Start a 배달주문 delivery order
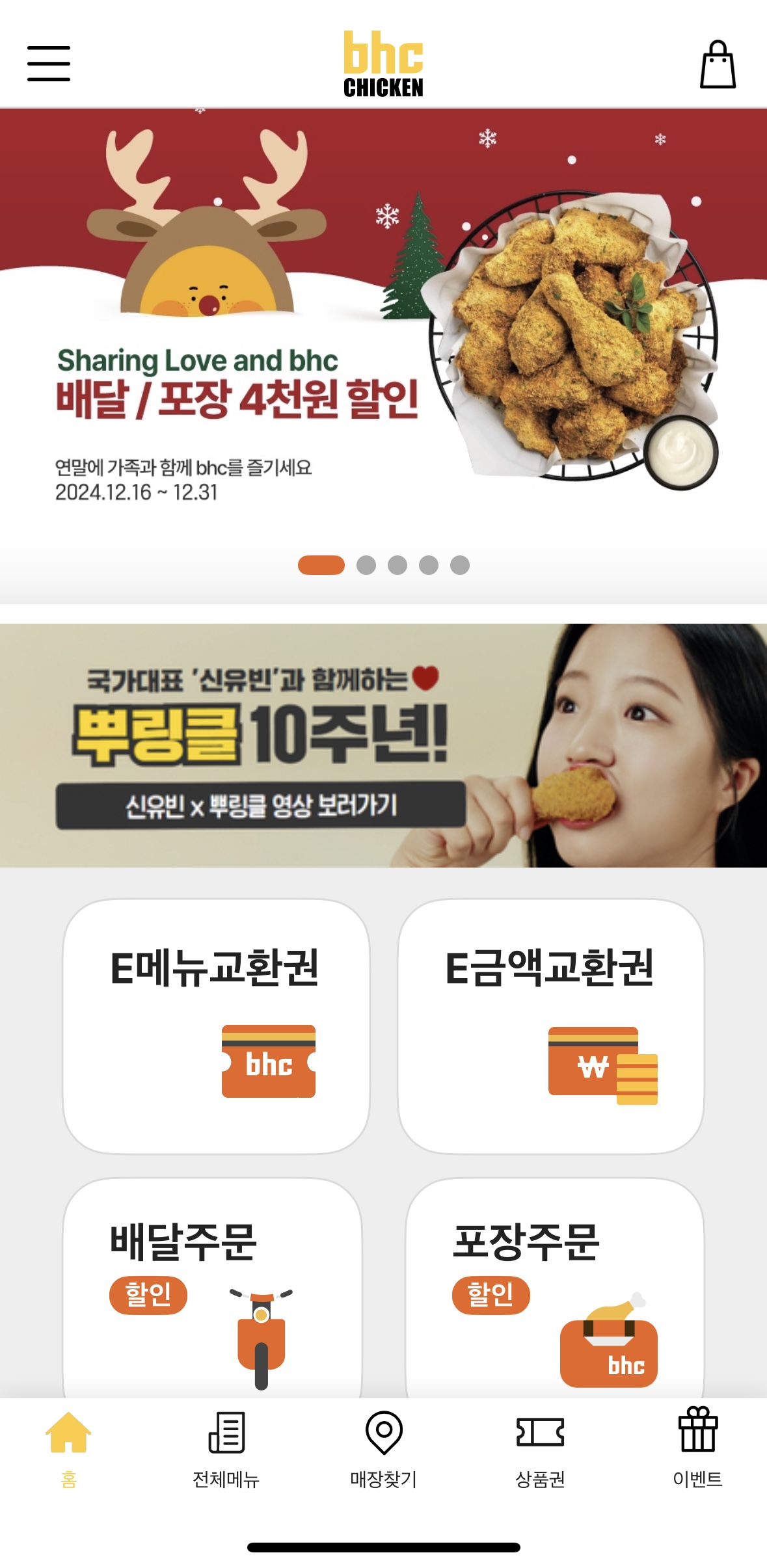Viewport: 767px width, 1568px height. pos(212,1288)
